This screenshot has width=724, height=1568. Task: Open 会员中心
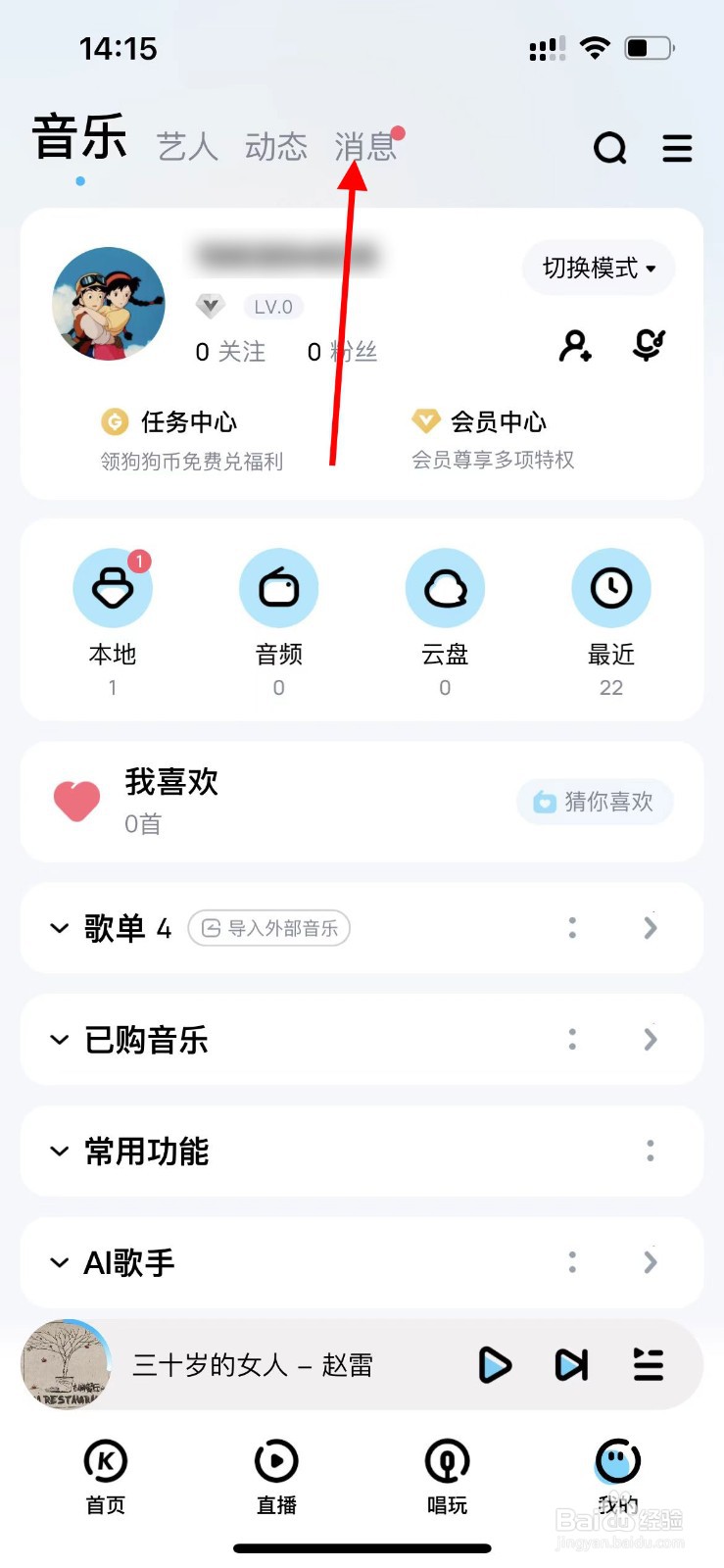coord(495,422)
